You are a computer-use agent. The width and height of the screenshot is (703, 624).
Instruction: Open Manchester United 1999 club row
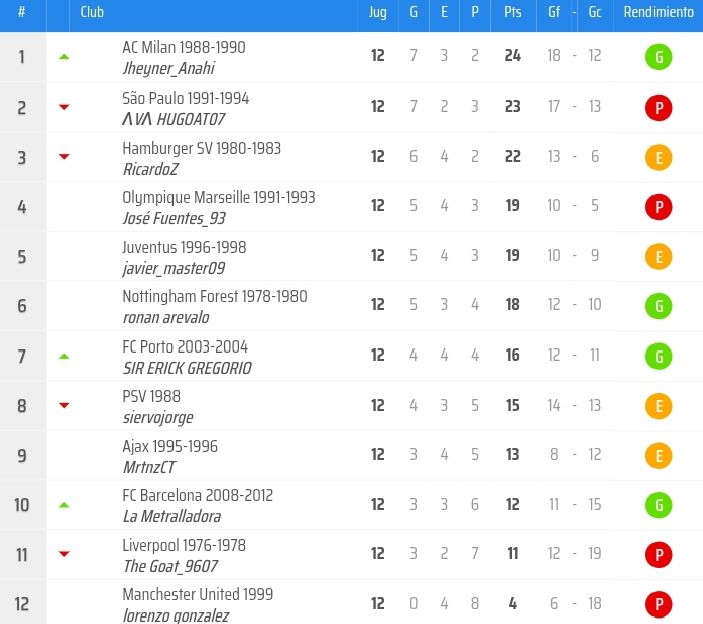[x=197, y=594]
